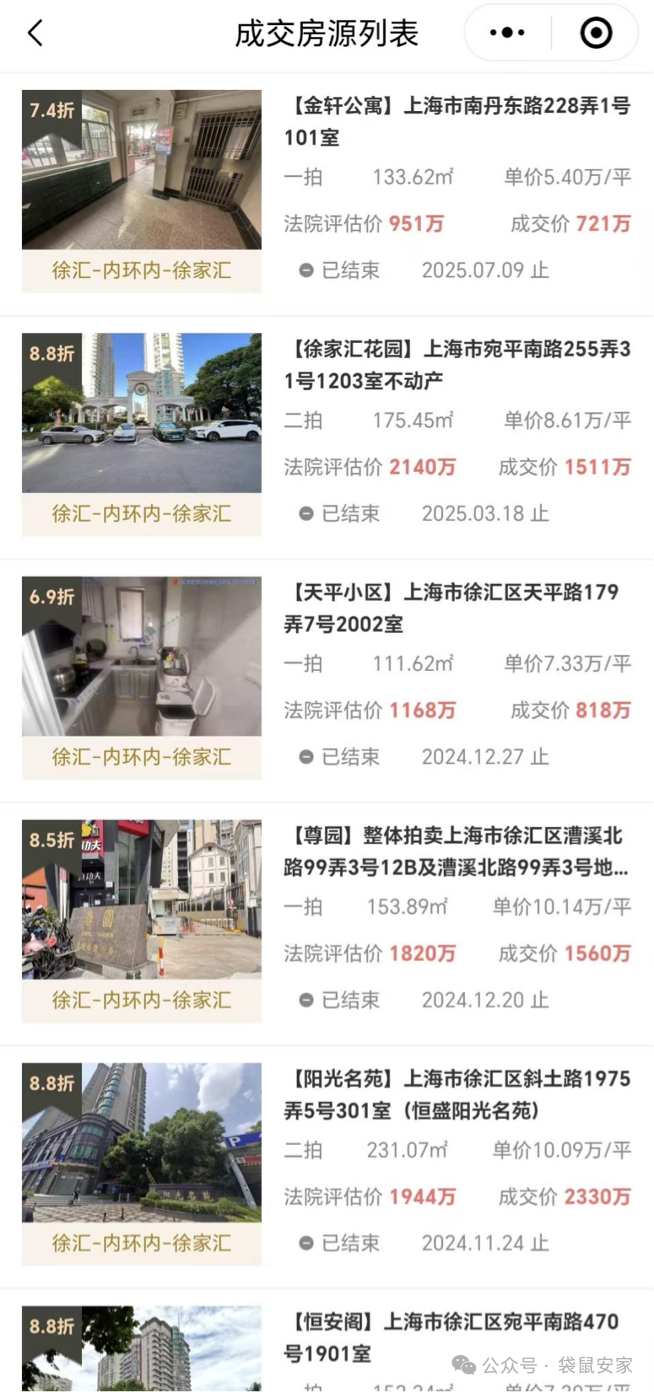
Task: Open the mini program three-dot menu
Action: pyautogui.click(x=507, y=33)
